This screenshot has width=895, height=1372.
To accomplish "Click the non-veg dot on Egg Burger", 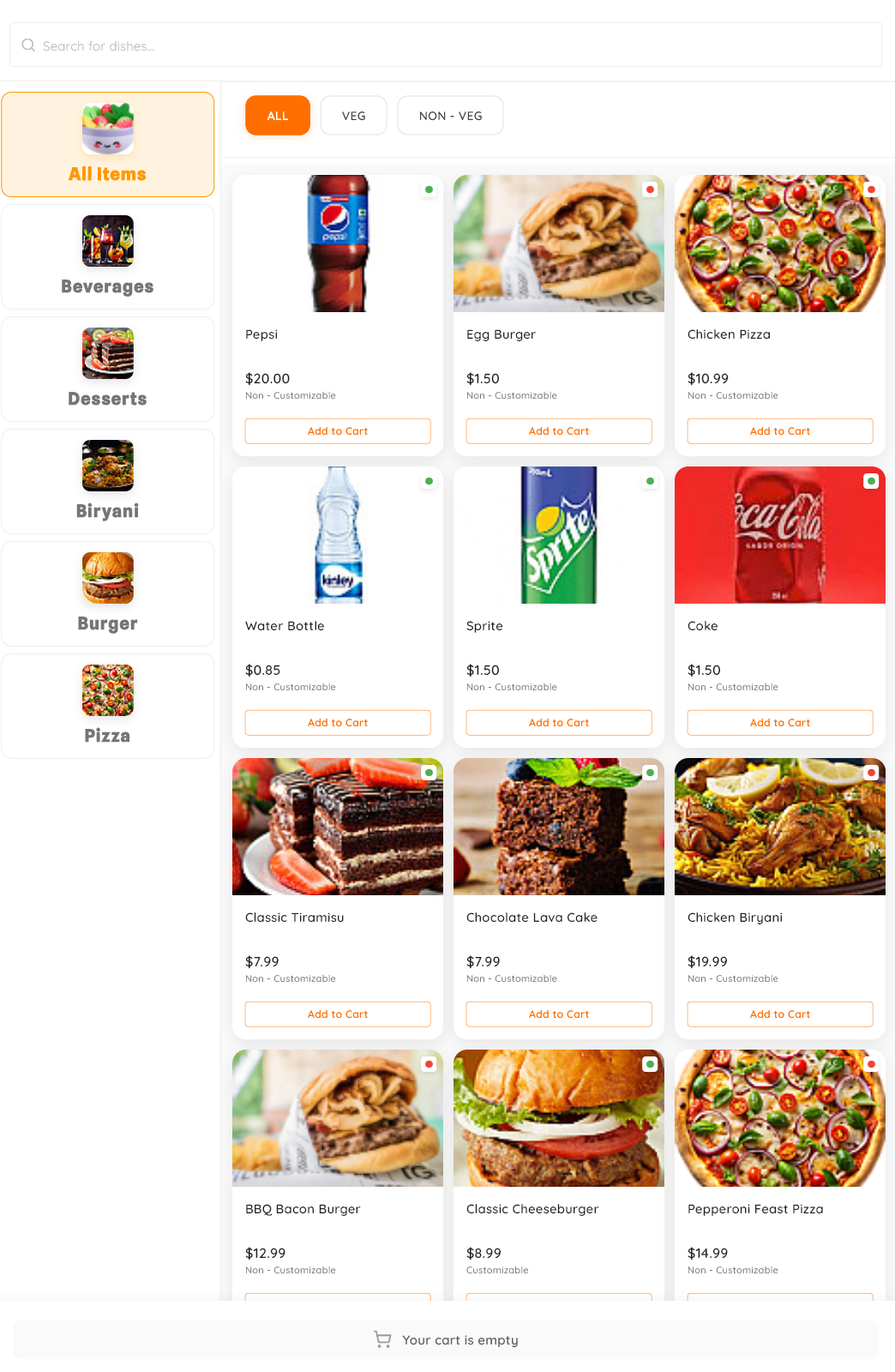I will pos(650,190).
